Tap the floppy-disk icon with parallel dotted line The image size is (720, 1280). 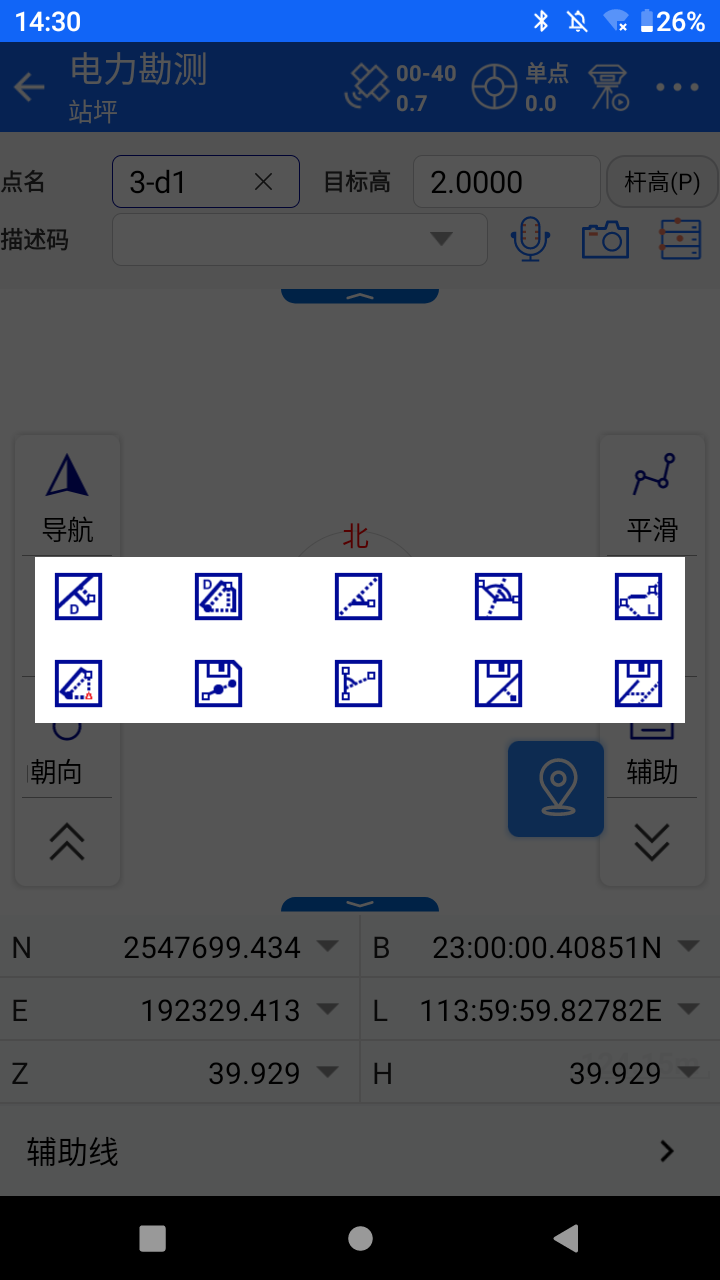(x=638, y=683)
